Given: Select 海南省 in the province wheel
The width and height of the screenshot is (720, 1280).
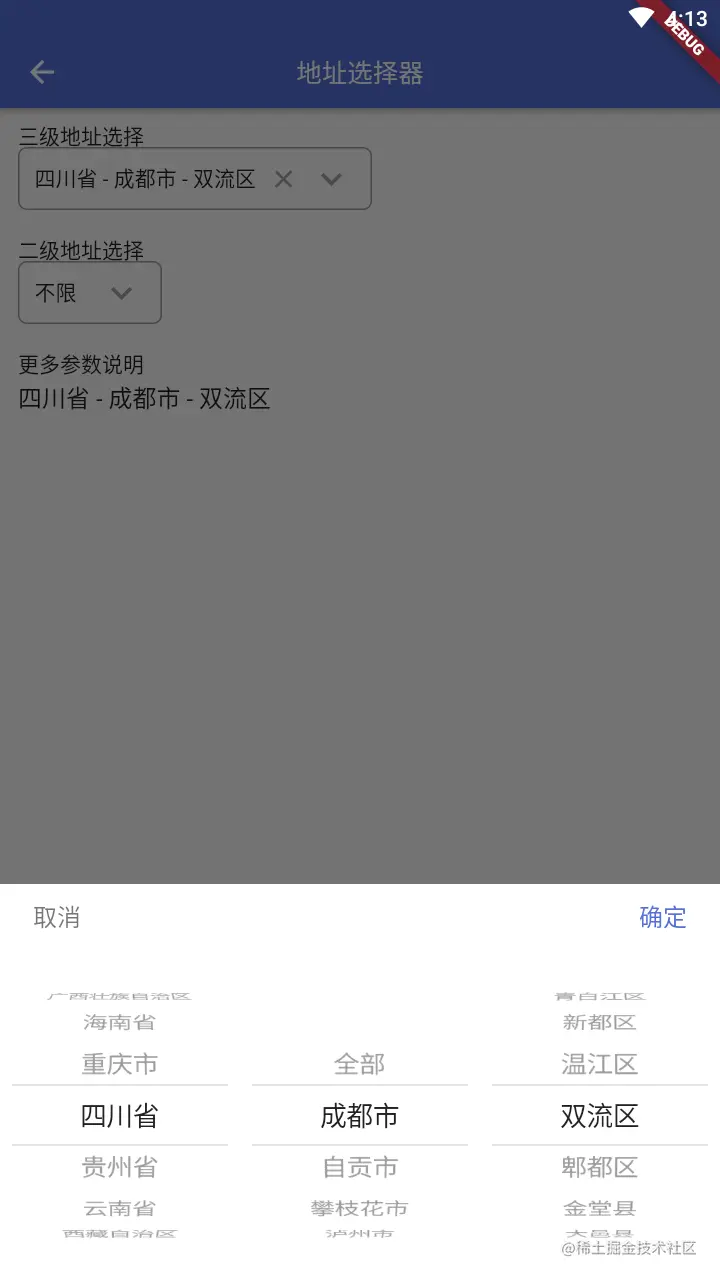Looking at the screenshot, I should tap(120, 1021).
